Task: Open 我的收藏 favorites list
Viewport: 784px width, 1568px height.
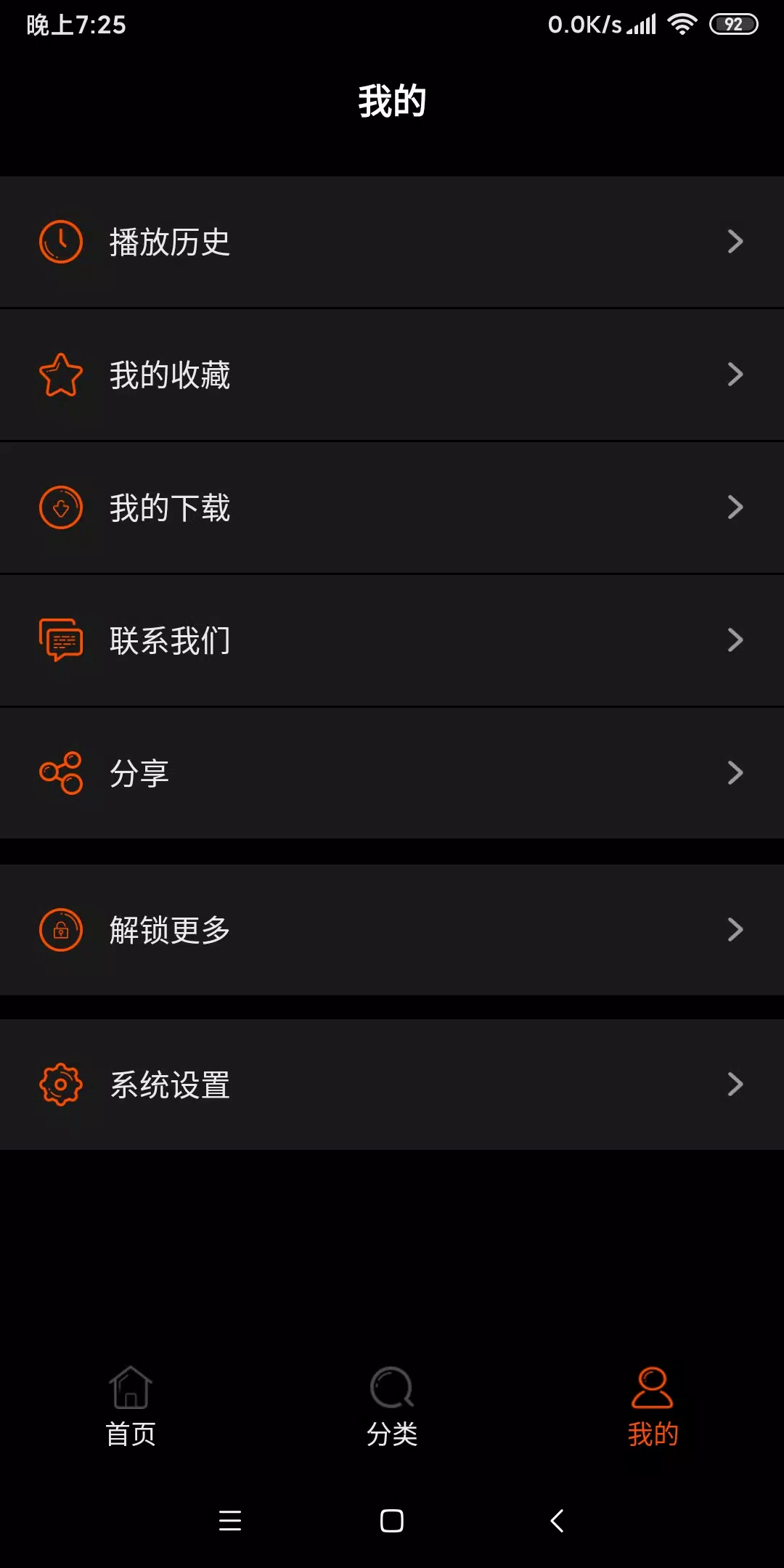Action: [392, 375]
